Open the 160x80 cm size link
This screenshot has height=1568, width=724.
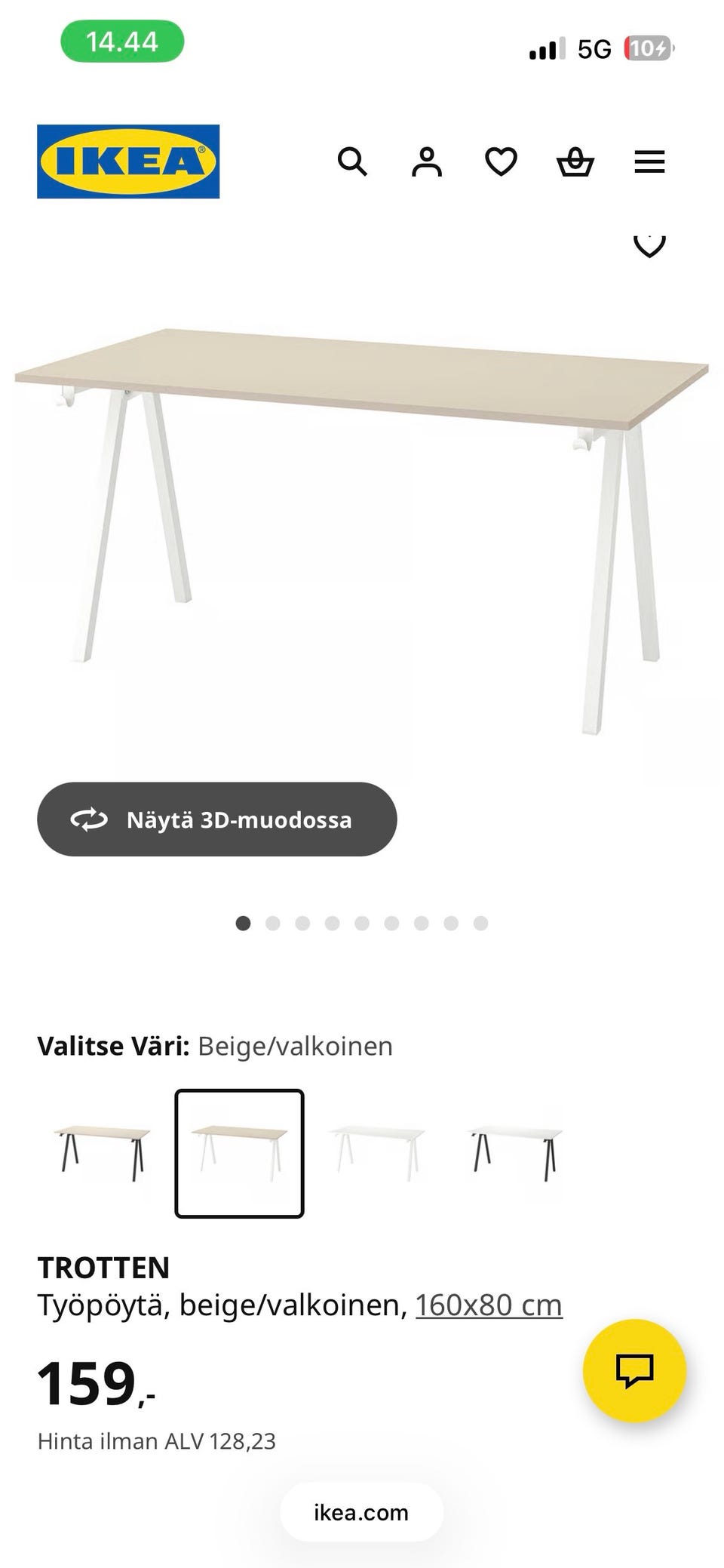[x=489, y=1305]
